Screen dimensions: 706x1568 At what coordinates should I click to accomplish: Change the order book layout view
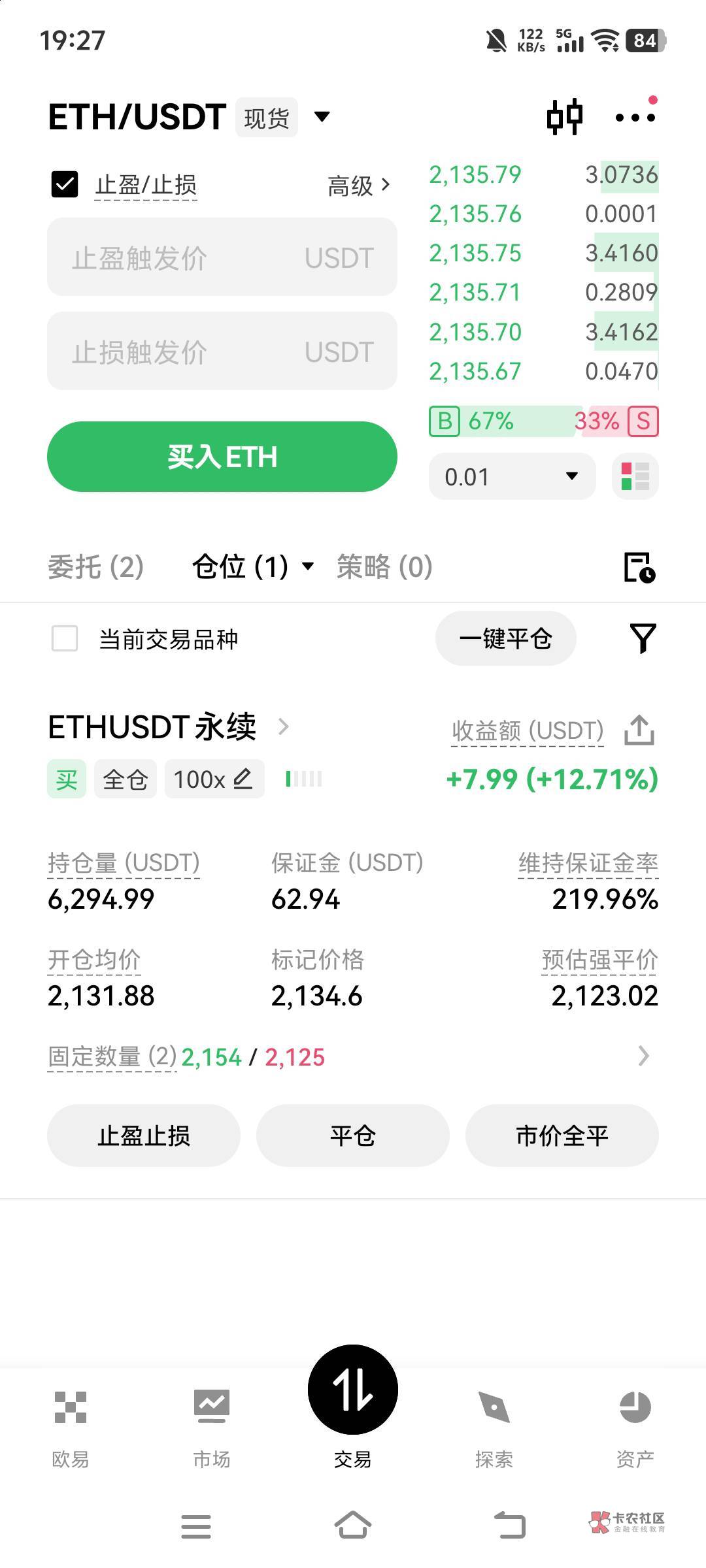point(635,476)
